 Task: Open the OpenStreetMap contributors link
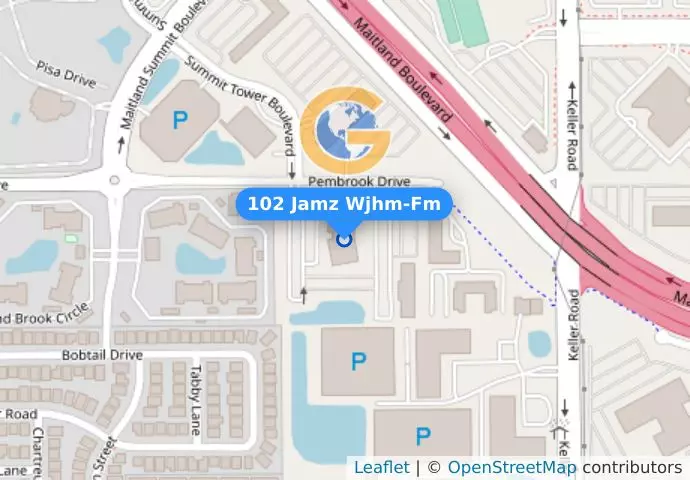(511, 467)
